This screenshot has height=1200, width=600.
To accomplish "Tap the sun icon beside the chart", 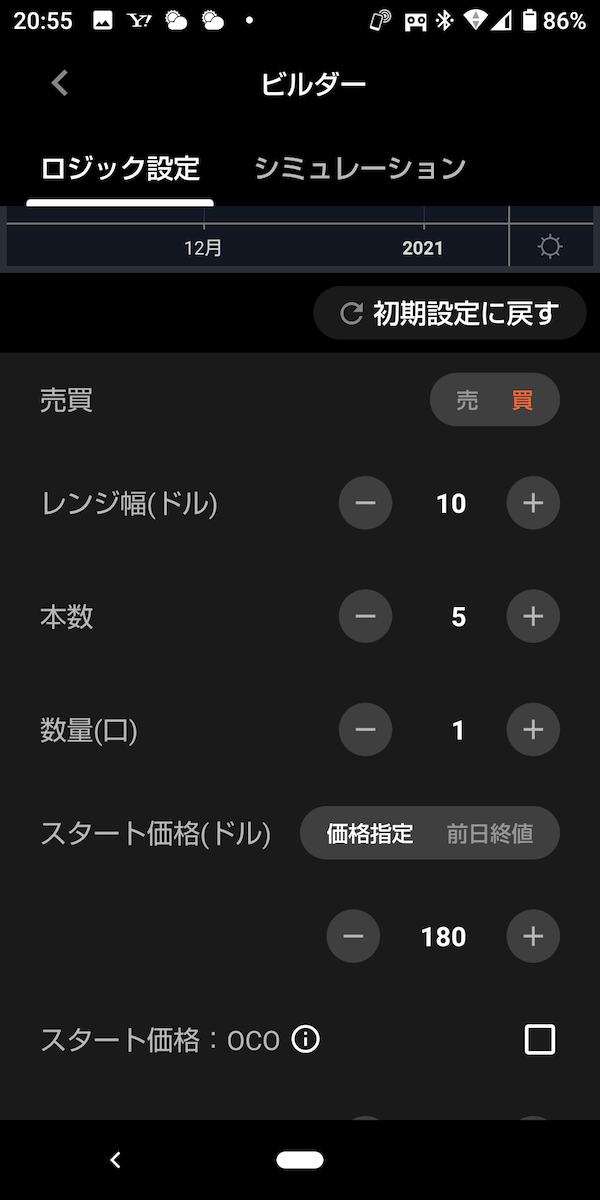I will tap(549, 246).
